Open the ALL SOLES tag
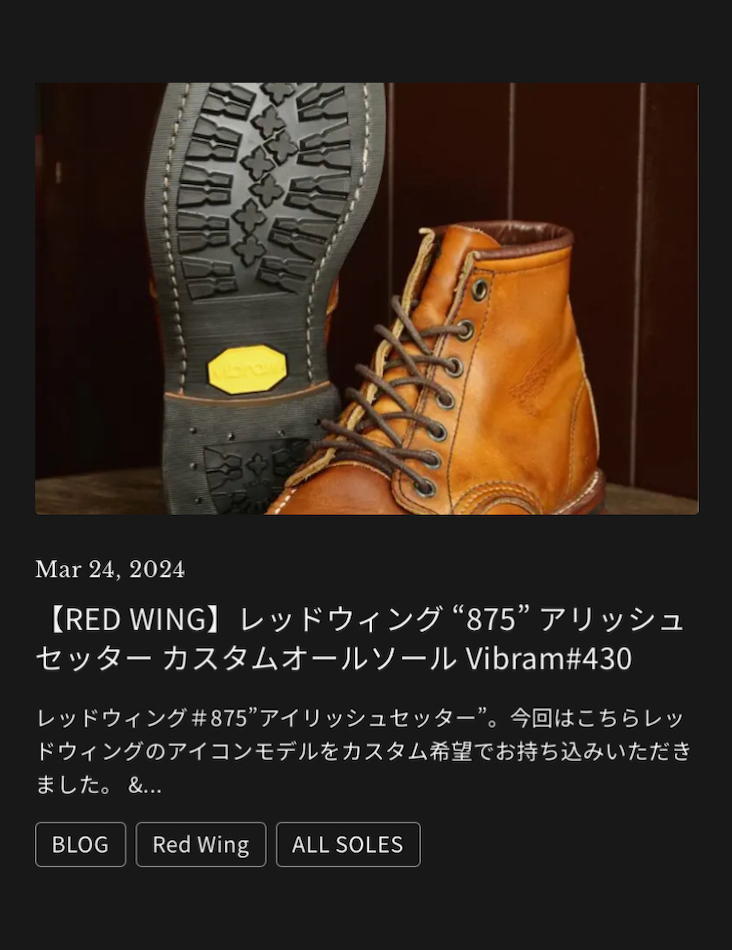Viewport: 732px width, 950px height. click(x=347, y=844)
